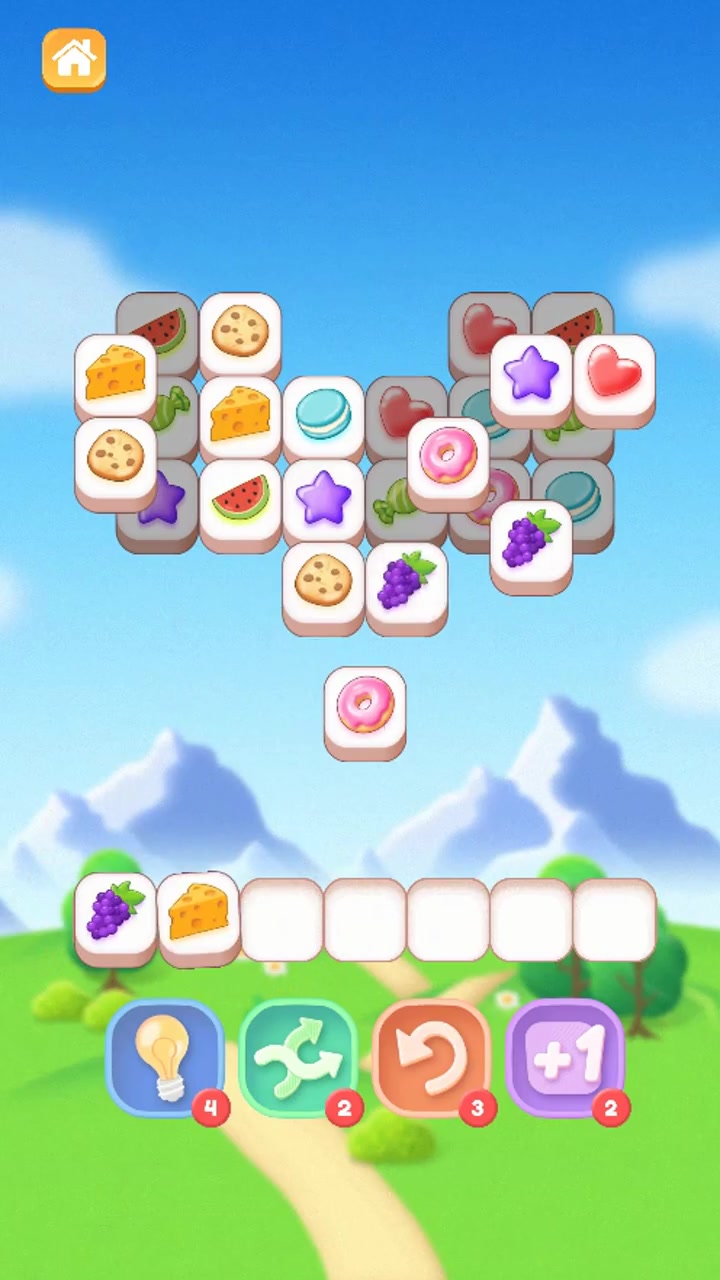Select the uncovered red heart tile
The image size is (720, 1280).
tap(614, 373)
